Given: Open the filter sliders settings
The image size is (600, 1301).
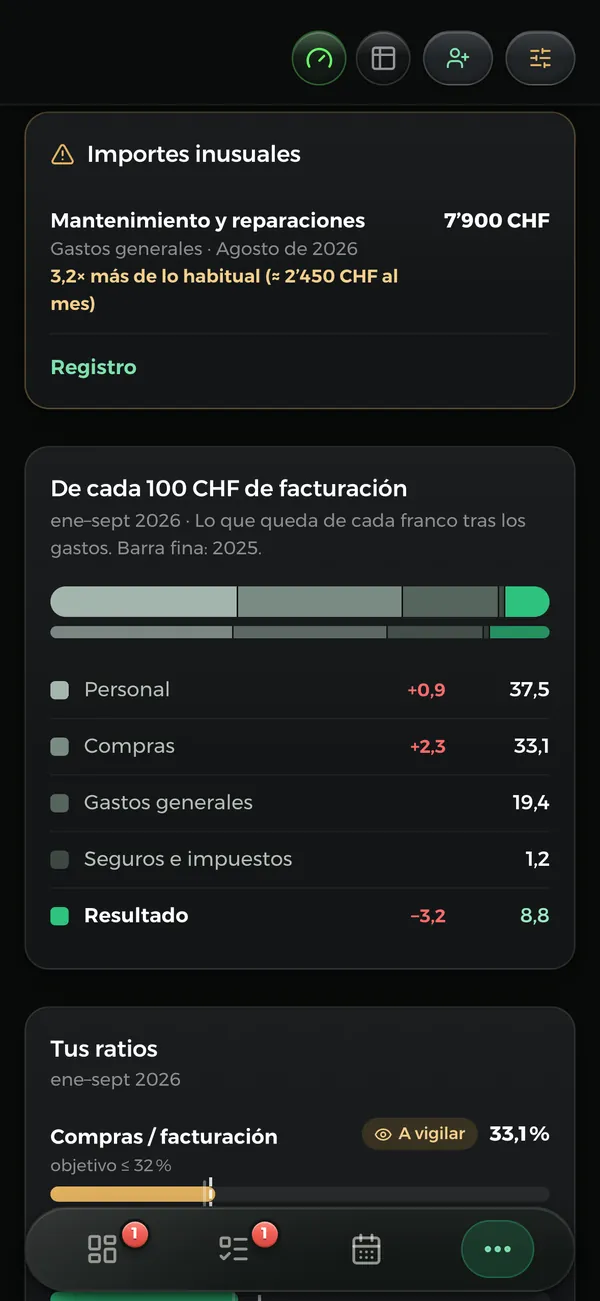Looking at the screenshot, I should pyautogui.click(x=540, y=58).
